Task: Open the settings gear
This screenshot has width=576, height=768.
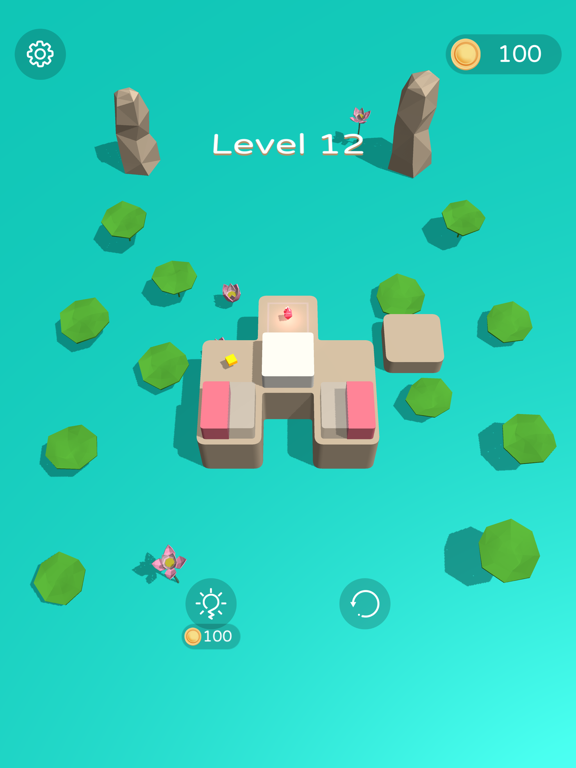Action: (40, 54)
